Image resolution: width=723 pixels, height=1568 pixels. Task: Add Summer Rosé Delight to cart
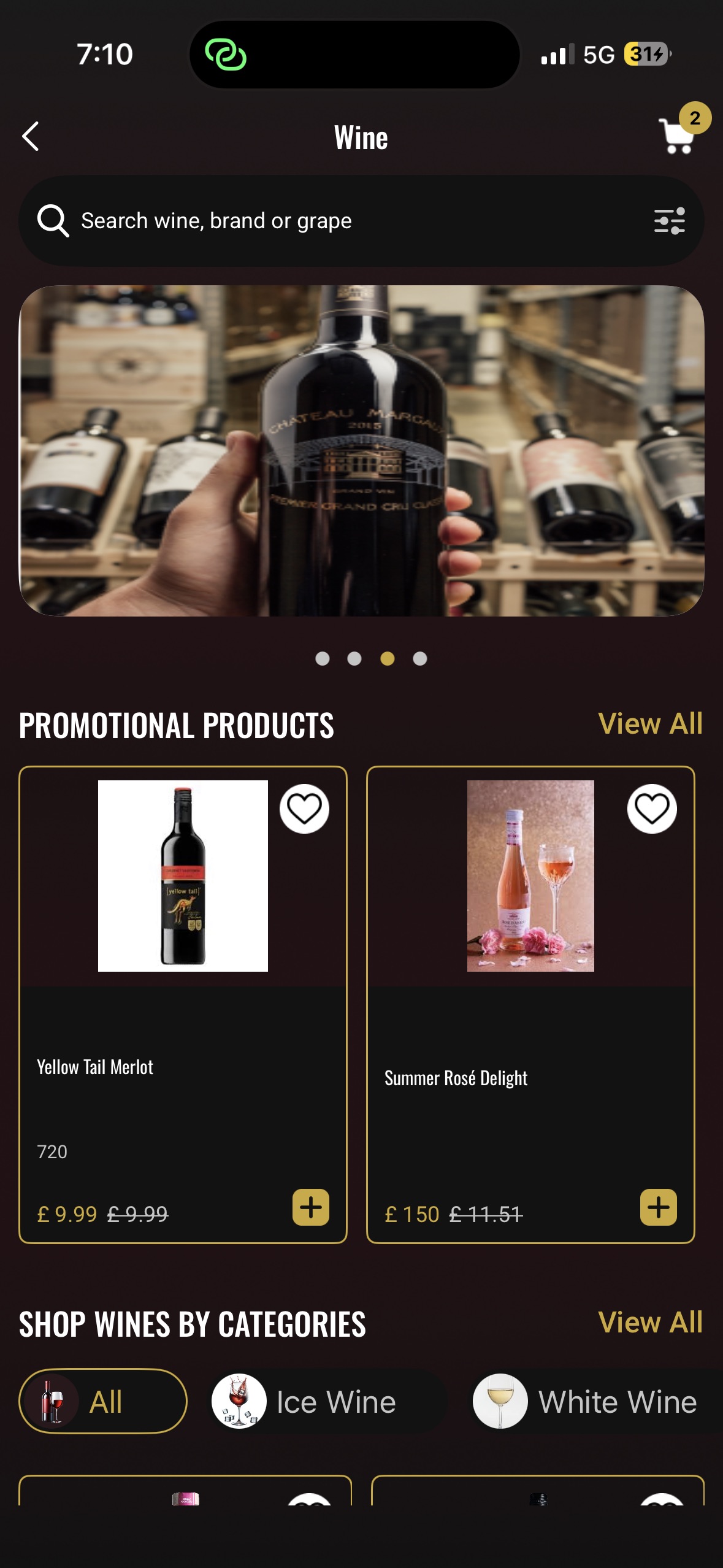(x=658, y=1207)
